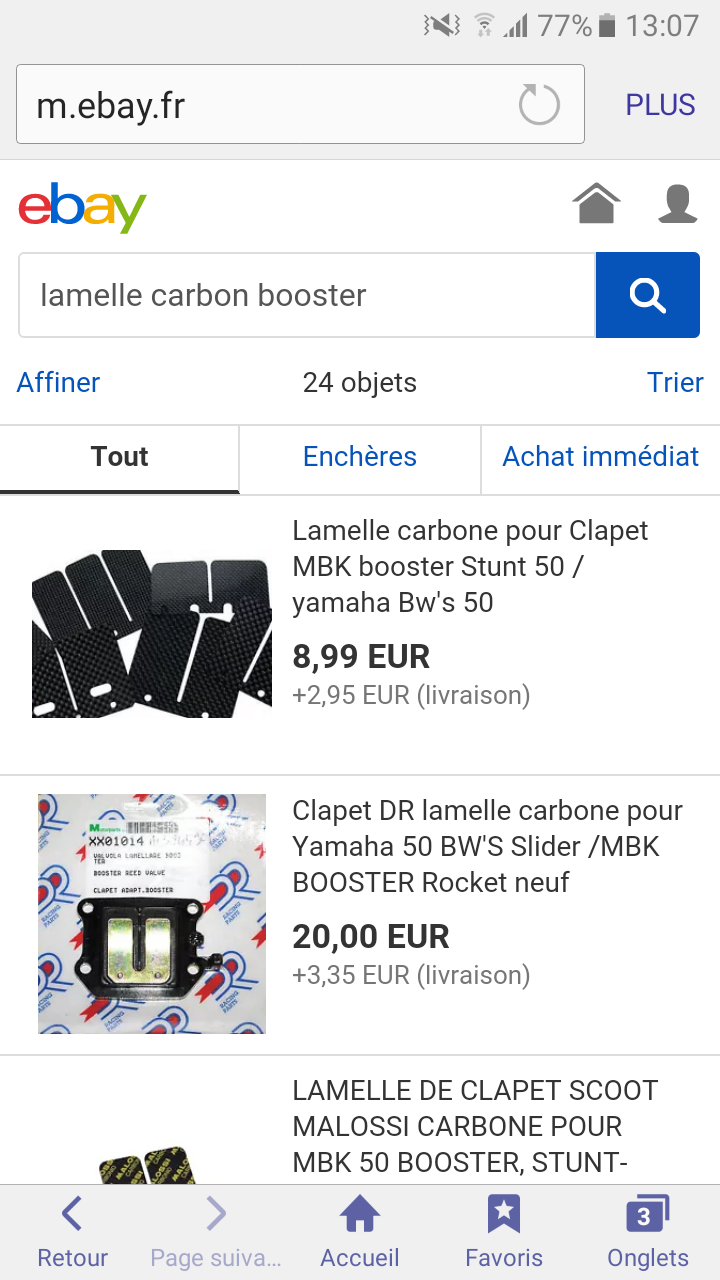Open the Clapet DR lamelle carbone listing
720x1280 pixels.
pyautogui.click(x=360, y=915)
